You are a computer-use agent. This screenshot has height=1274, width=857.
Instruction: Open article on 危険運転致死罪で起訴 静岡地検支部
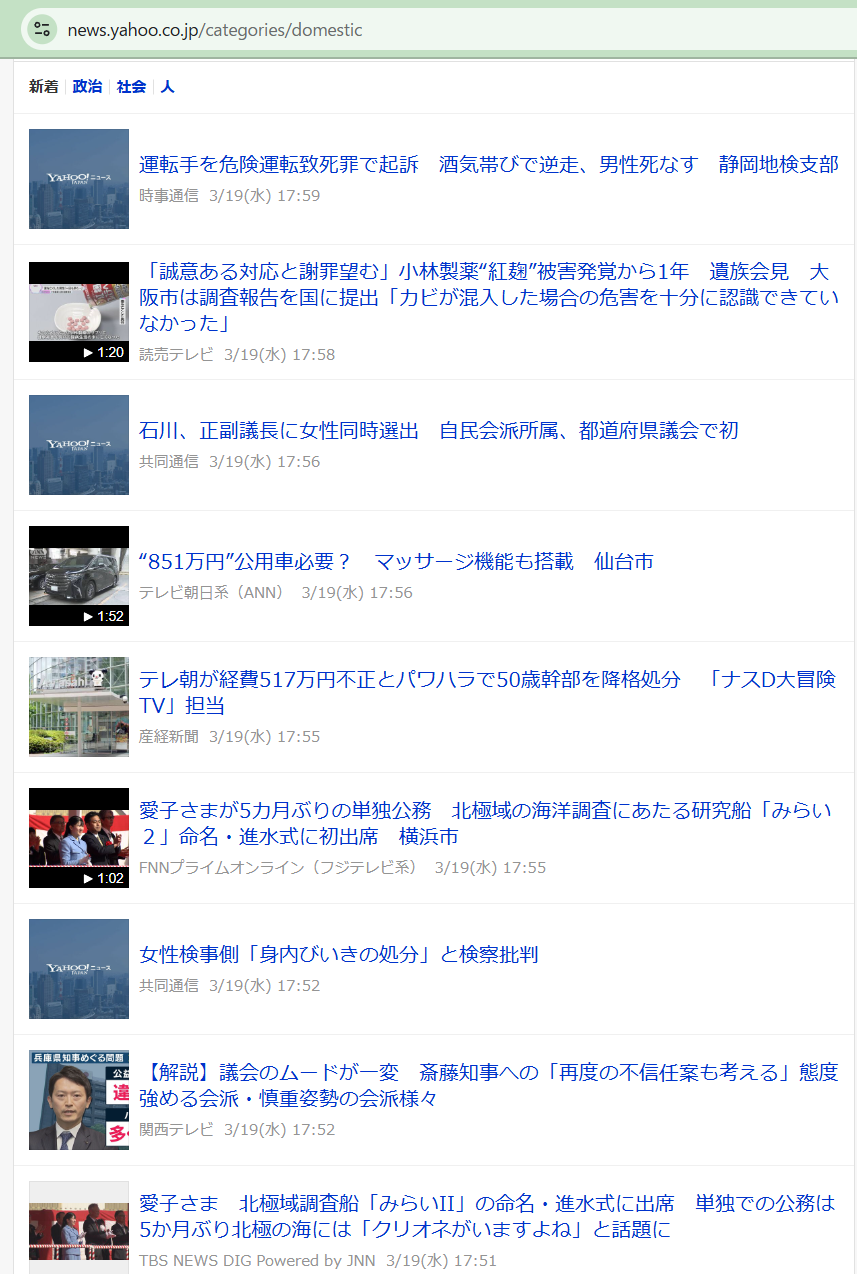click(x=488, y=165)
